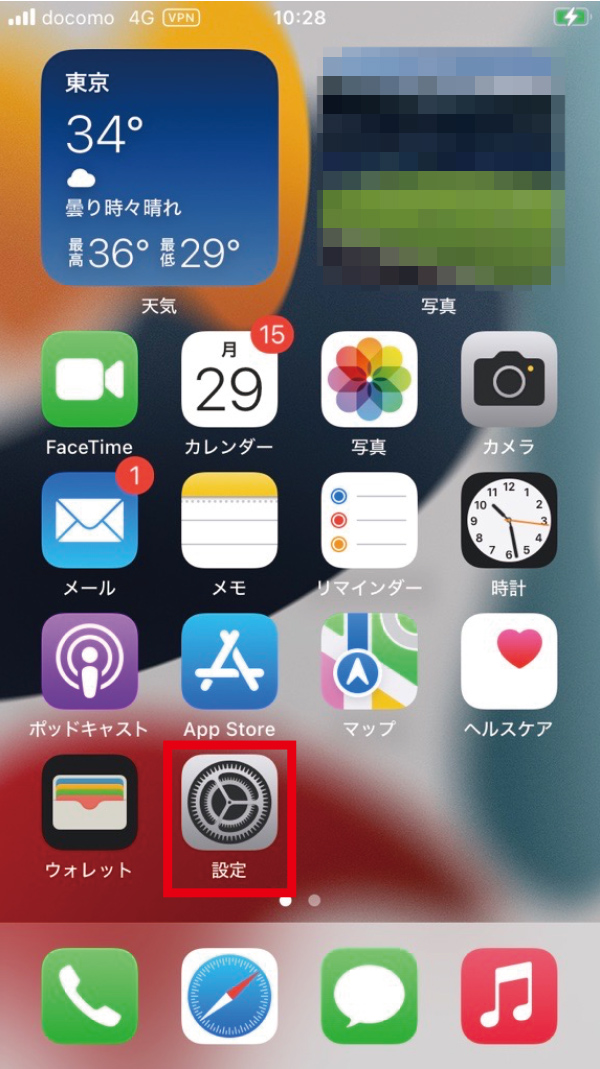The height and width of the screenshot is (1069, 600).
Task: Open the ヘルスケア health app
Action: (508, 661)
